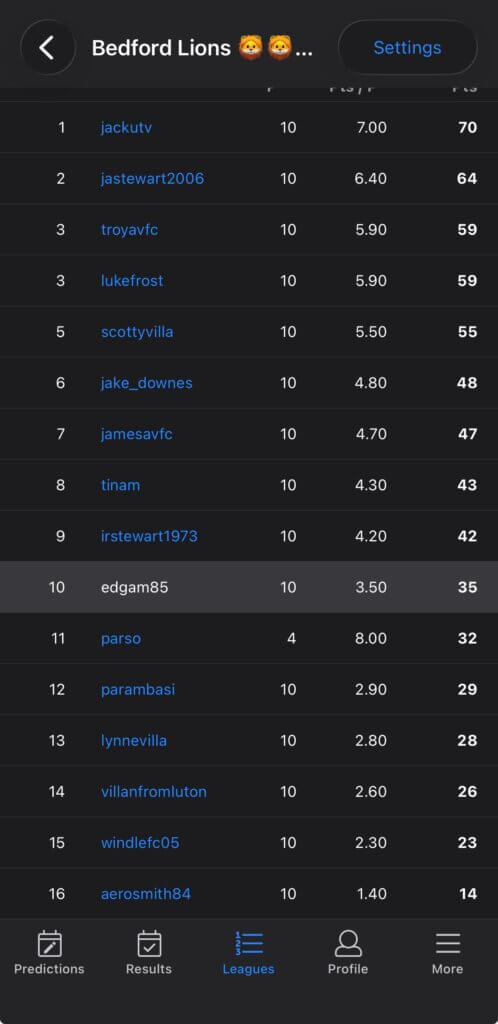The width and height of the screenshot is (498, 1024).
Task: View jastewart2006's profile
Action: point(152,178)
